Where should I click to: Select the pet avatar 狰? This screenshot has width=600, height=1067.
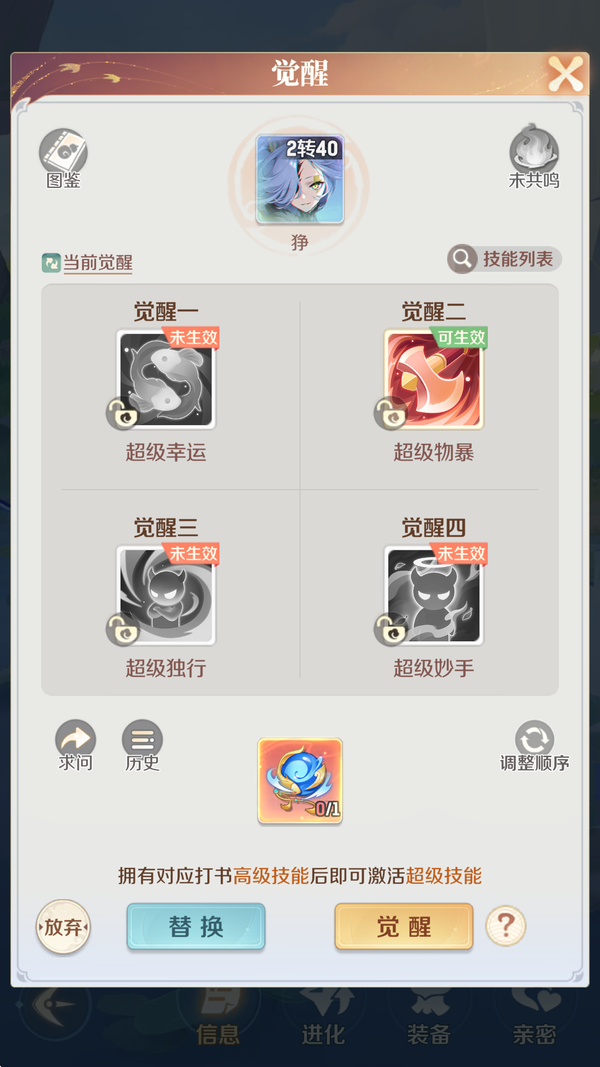tap(299, 180)
